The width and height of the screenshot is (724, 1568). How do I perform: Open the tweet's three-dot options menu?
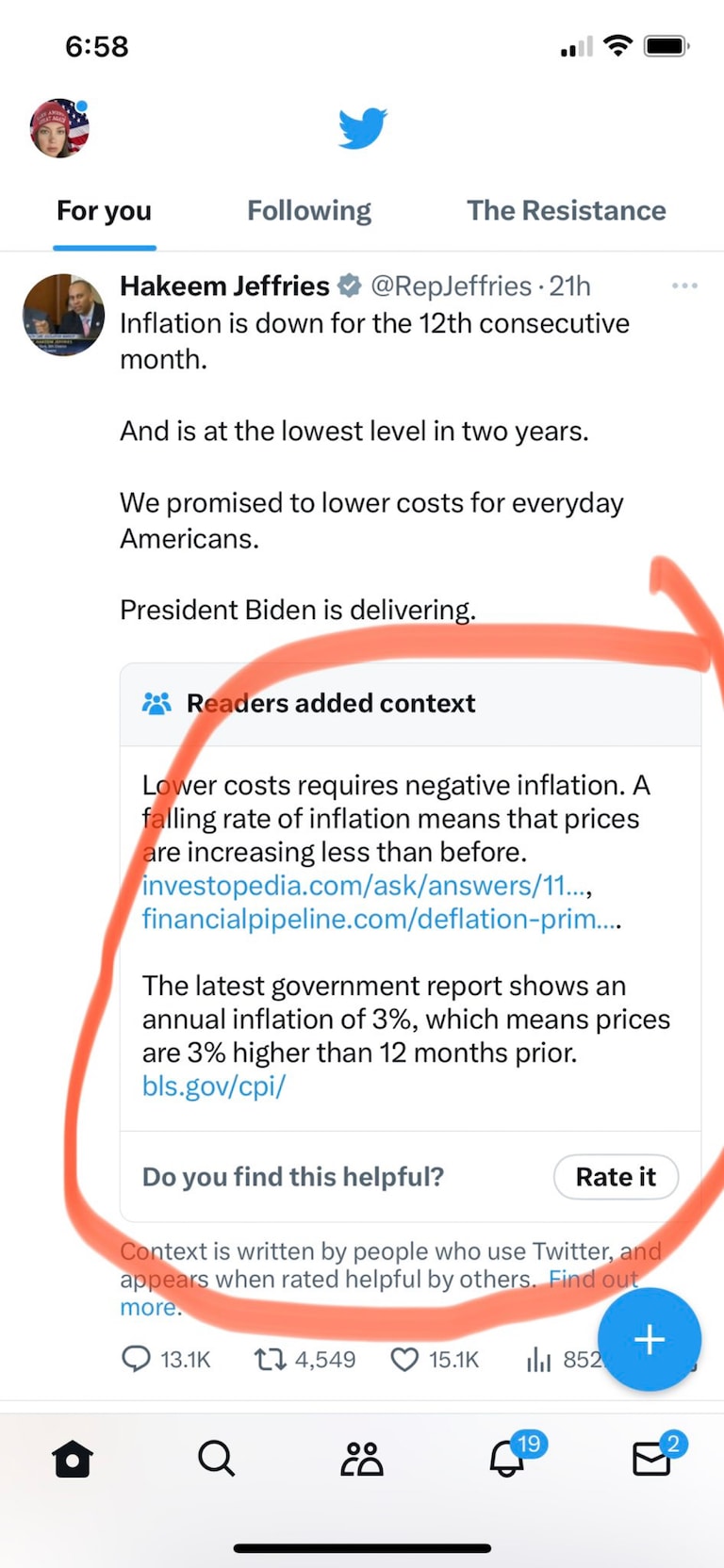coord(685,286)
